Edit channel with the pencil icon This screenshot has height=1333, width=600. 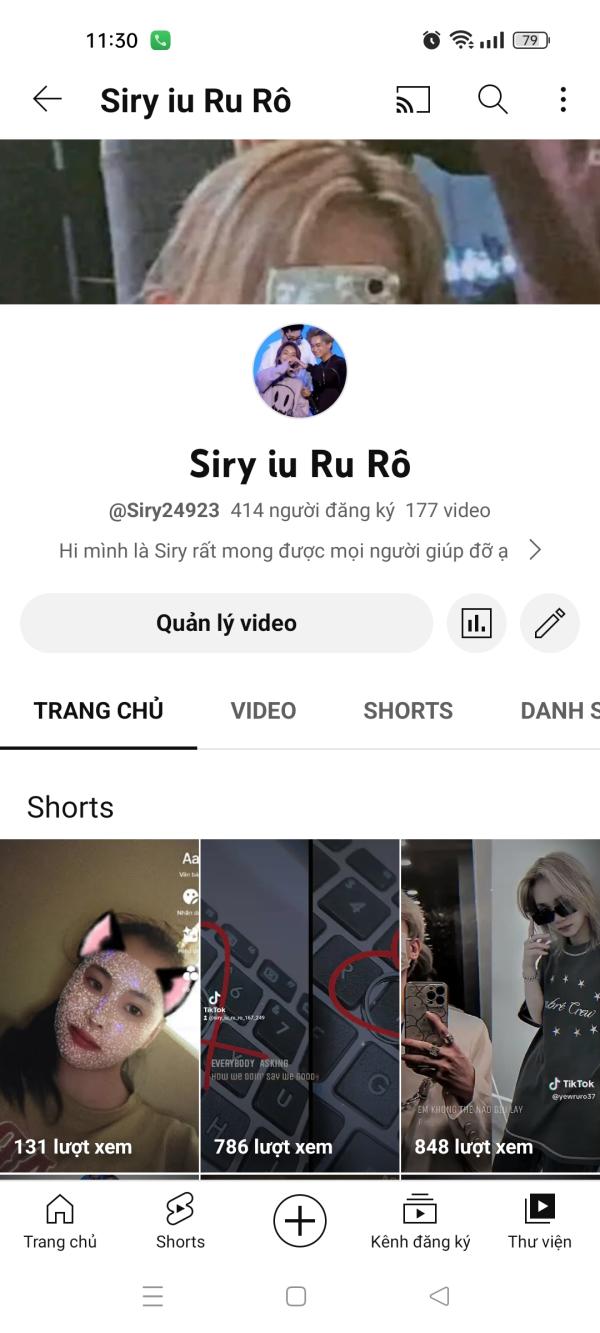[550, 623]
